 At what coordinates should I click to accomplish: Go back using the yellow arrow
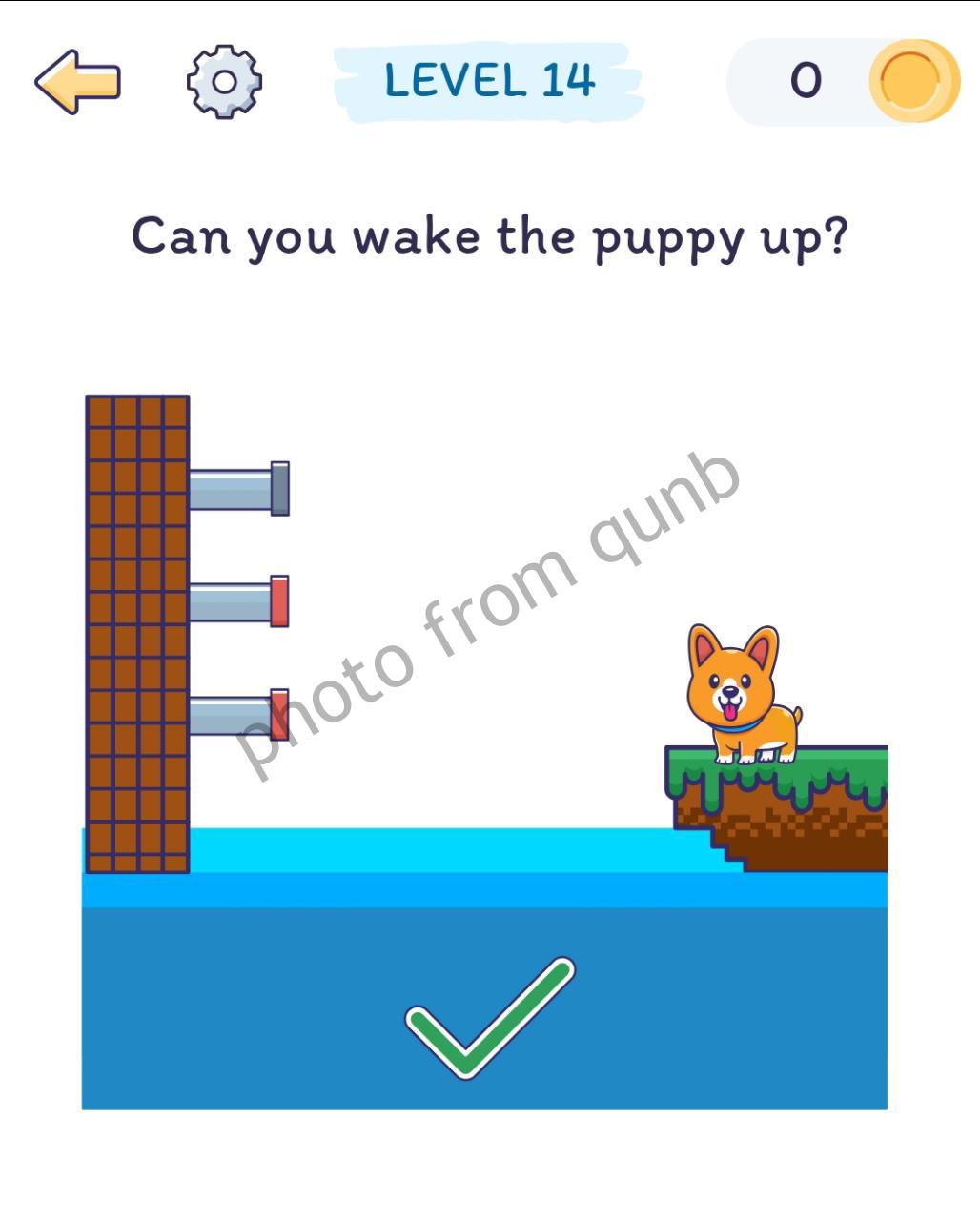point(78,82)
